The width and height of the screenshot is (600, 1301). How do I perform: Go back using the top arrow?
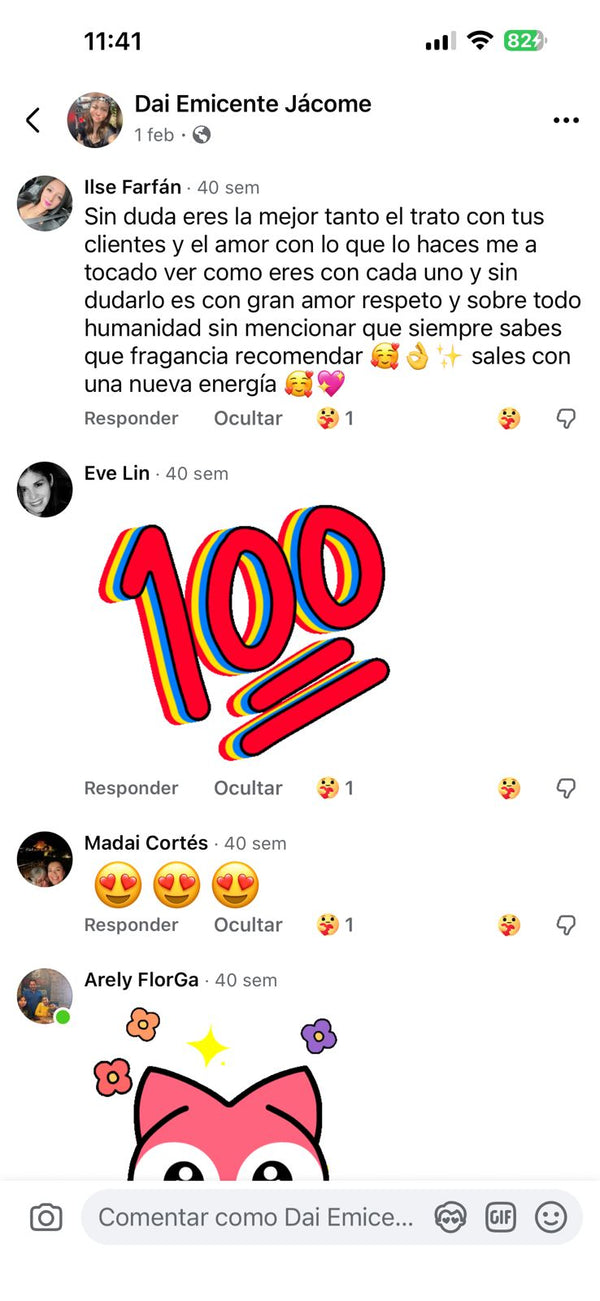click(x=33, y=120)
